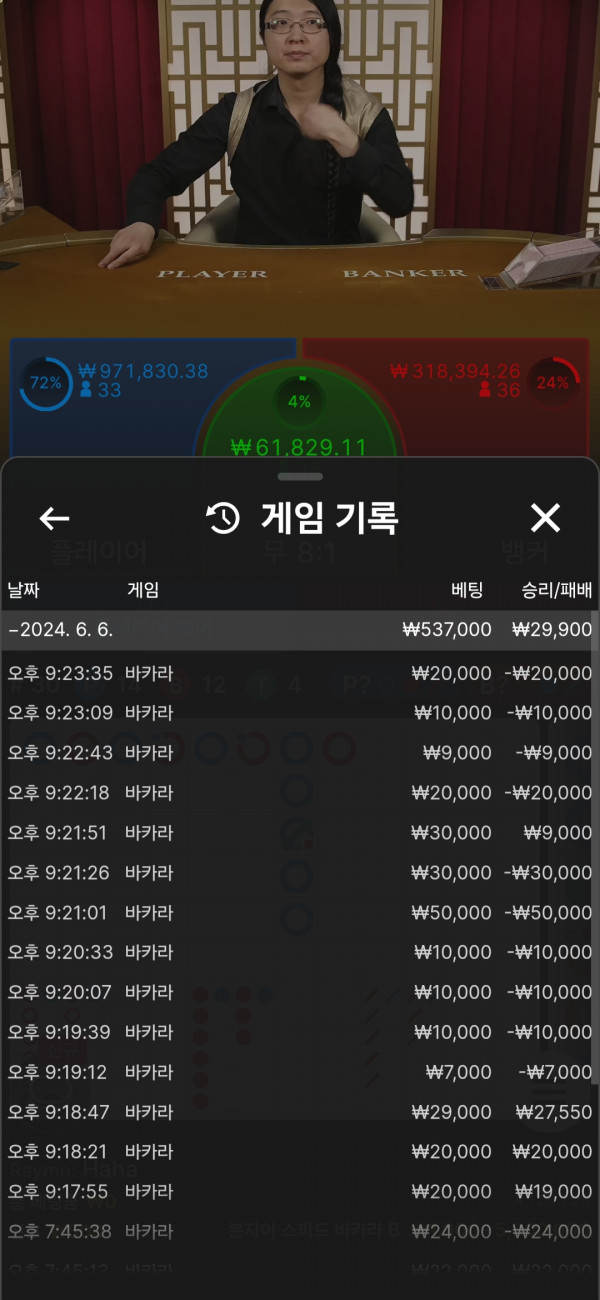View details of the 오후 9:21:51 game
The height and width of the screenshot is (1300, 600).
(298, 833)
